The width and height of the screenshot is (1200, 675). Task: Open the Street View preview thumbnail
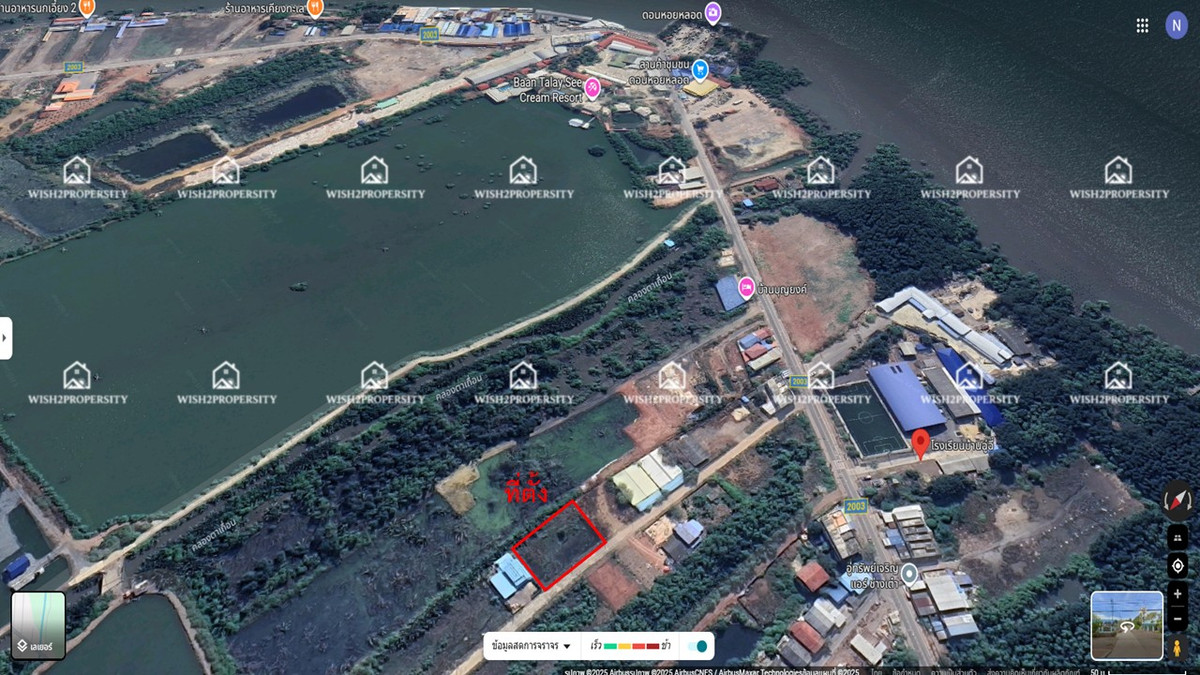tap(1126, 626)
